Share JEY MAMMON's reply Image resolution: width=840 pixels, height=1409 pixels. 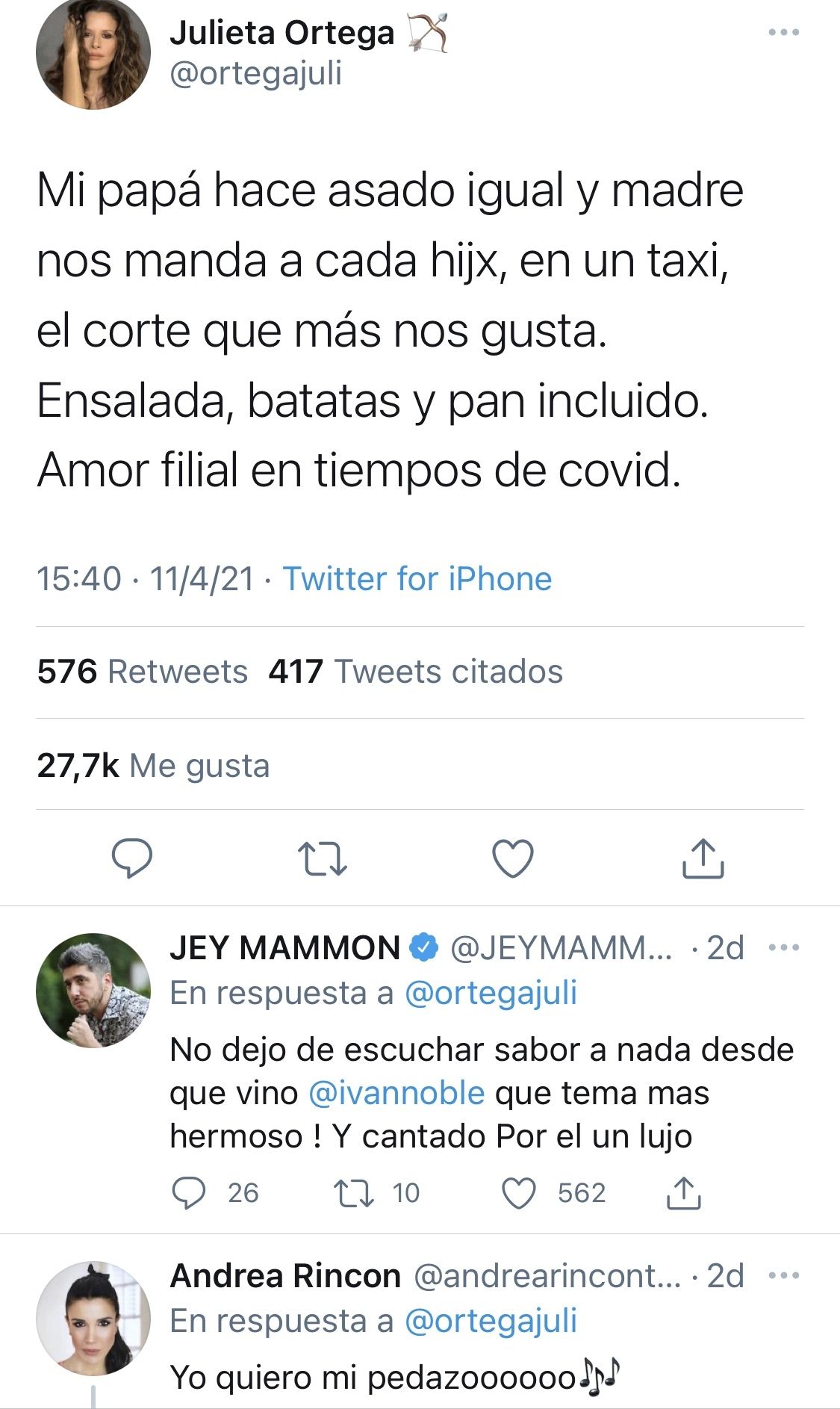point(682,1193)
